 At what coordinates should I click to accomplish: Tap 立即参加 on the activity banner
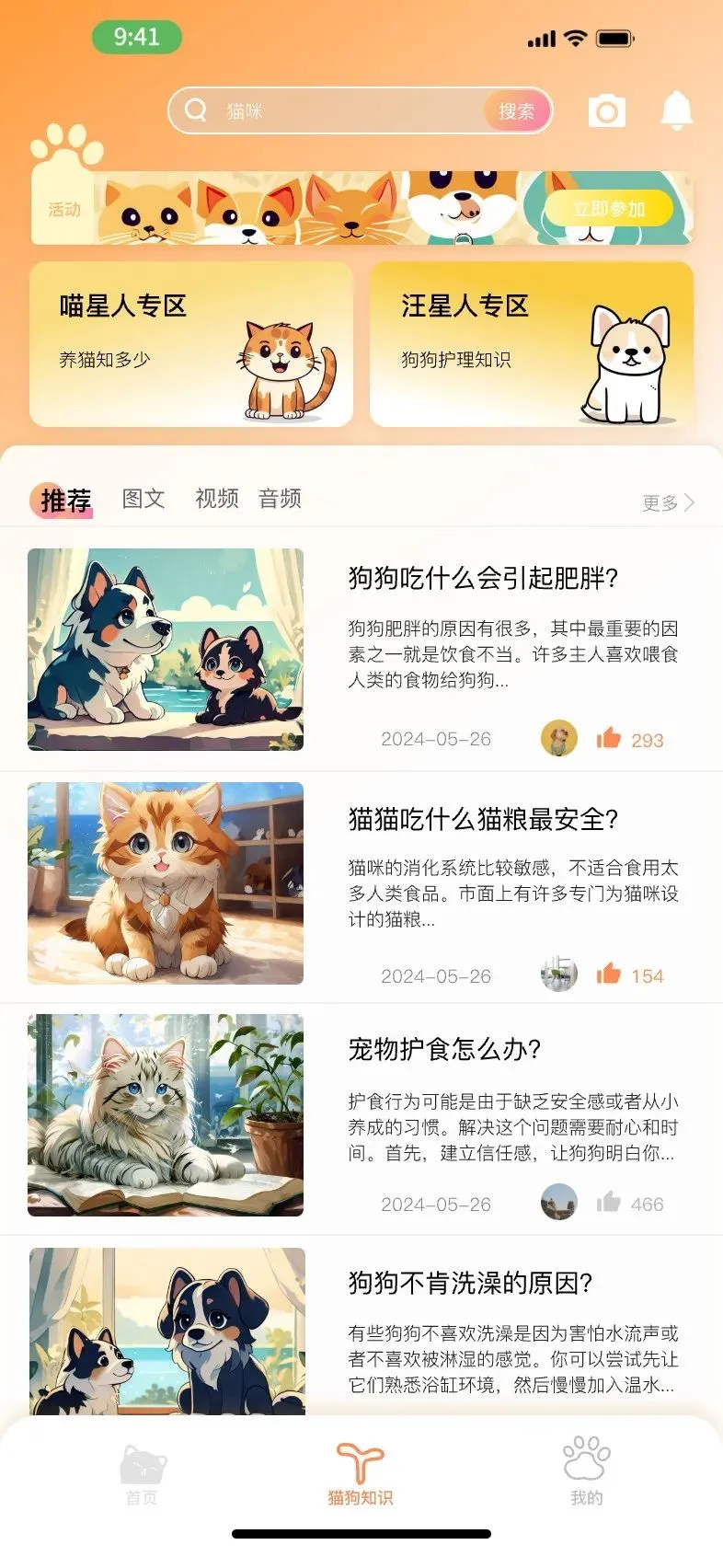click(609, 210)
